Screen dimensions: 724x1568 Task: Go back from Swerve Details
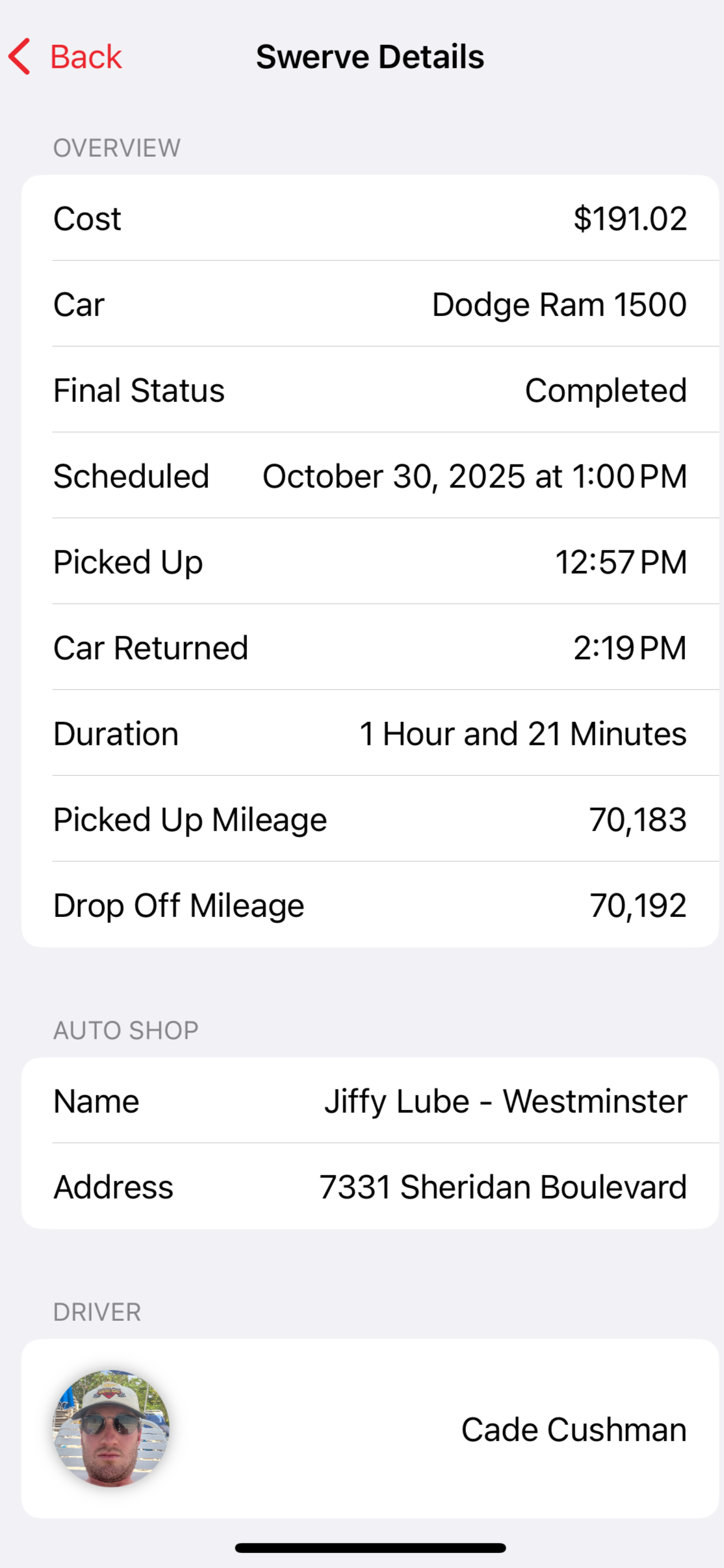point(66,57)
